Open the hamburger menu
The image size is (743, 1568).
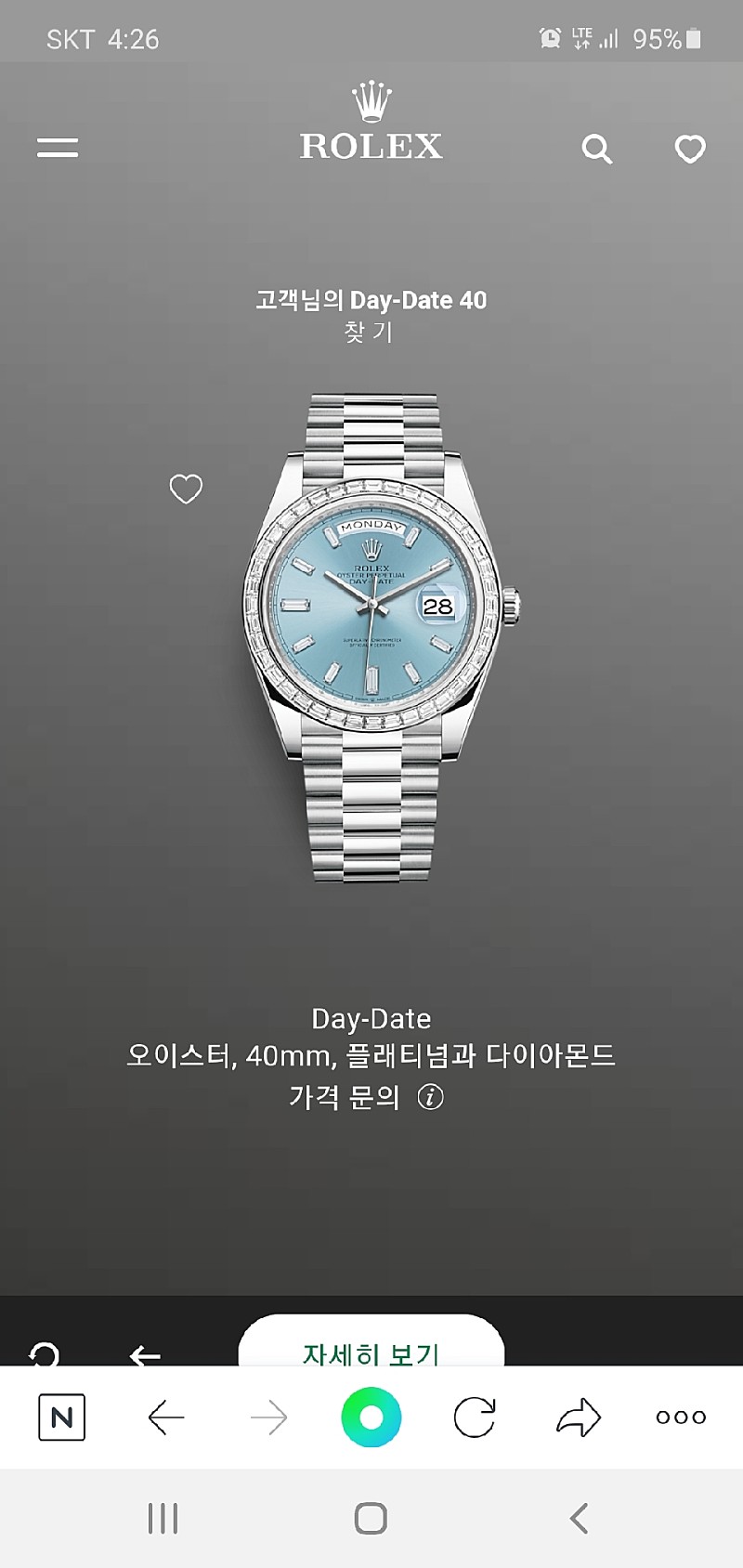pyautogui.click(x=58, y=148)
